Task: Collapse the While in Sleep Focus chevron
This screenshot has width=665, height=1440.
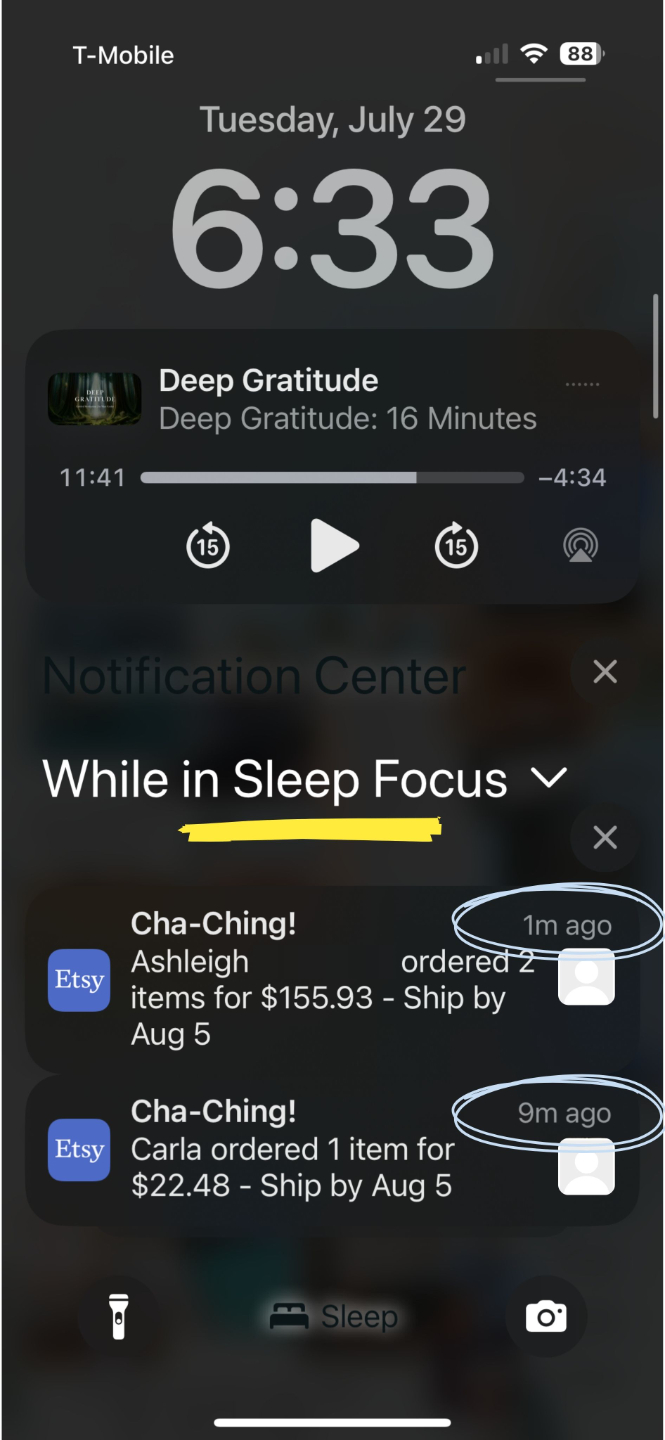Action: pos(551,778)
